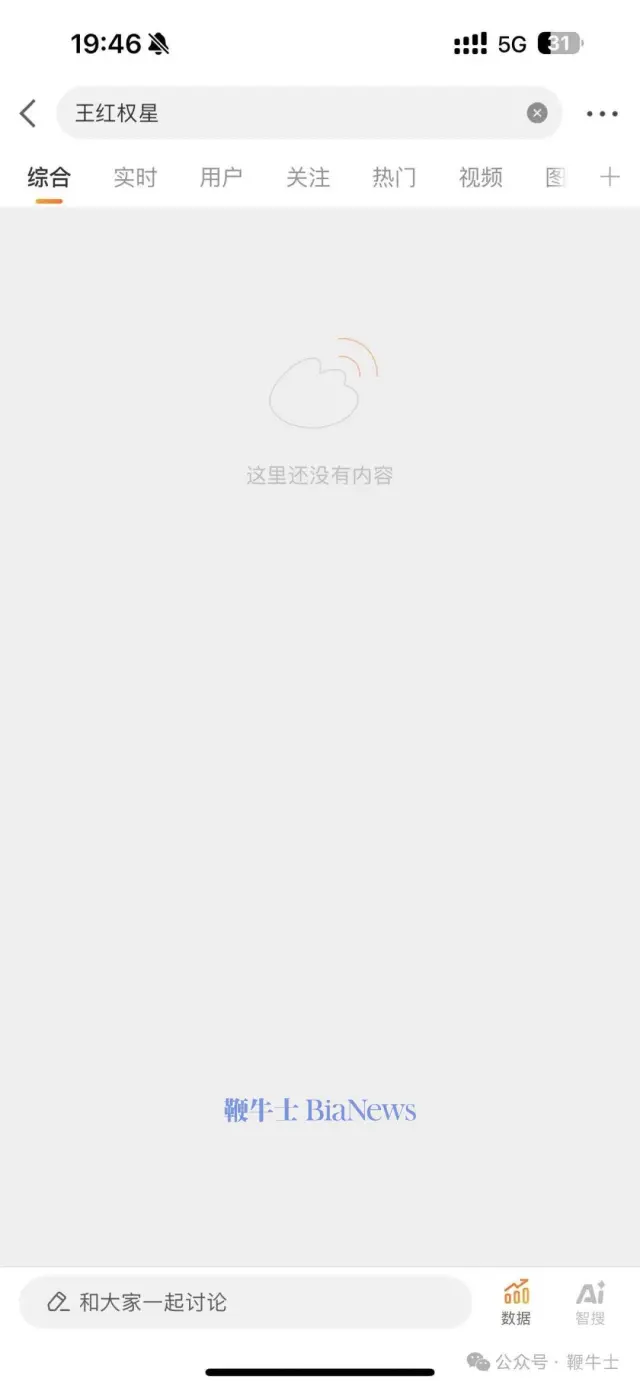Viewport: 640px width, 1388px height.
Task: Open the three-dot overflow menu
Action: coord(602,114)
